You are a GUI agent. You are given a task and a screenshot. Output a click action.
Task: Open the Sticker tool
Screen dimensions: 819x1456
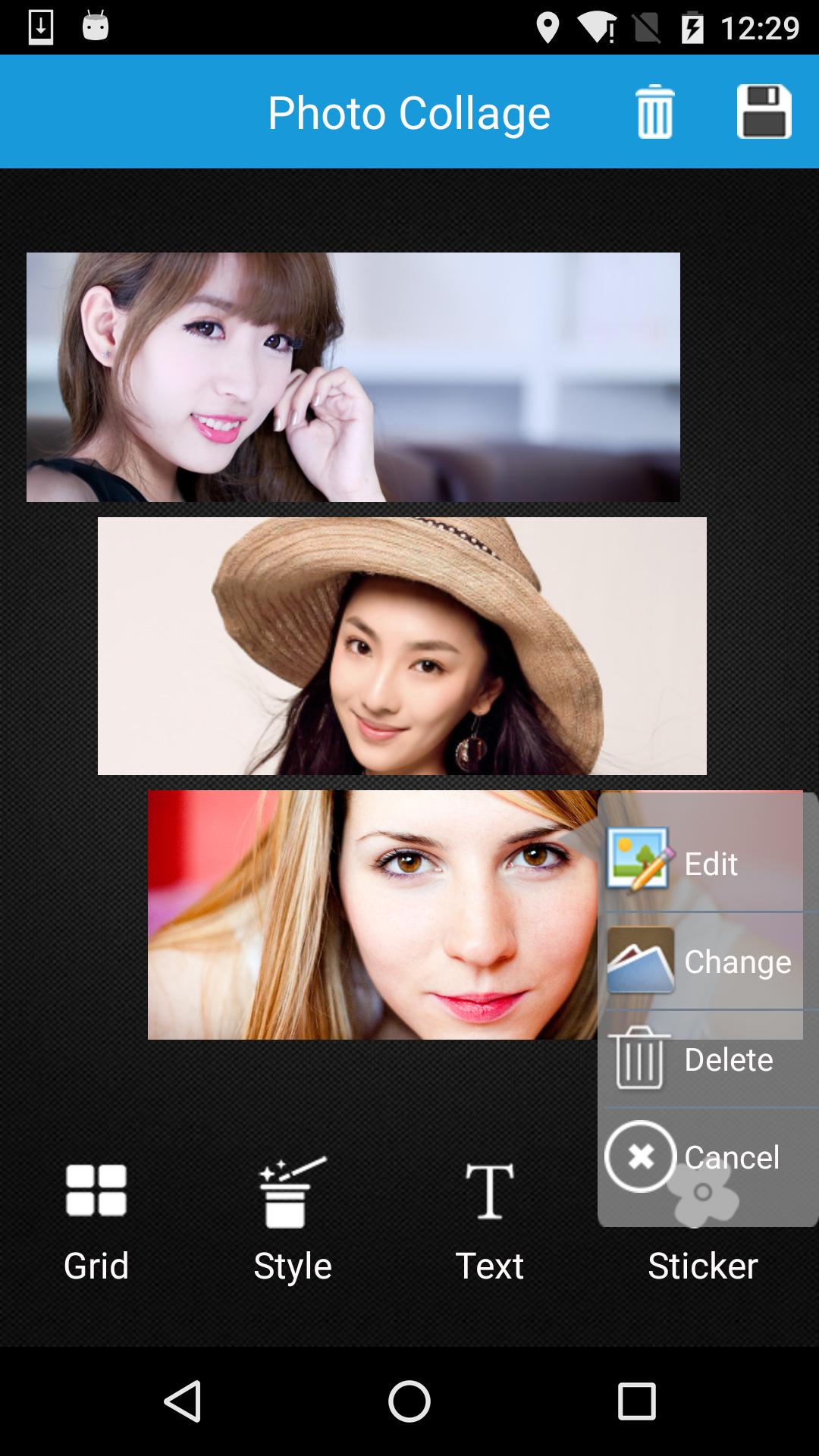703,1265
